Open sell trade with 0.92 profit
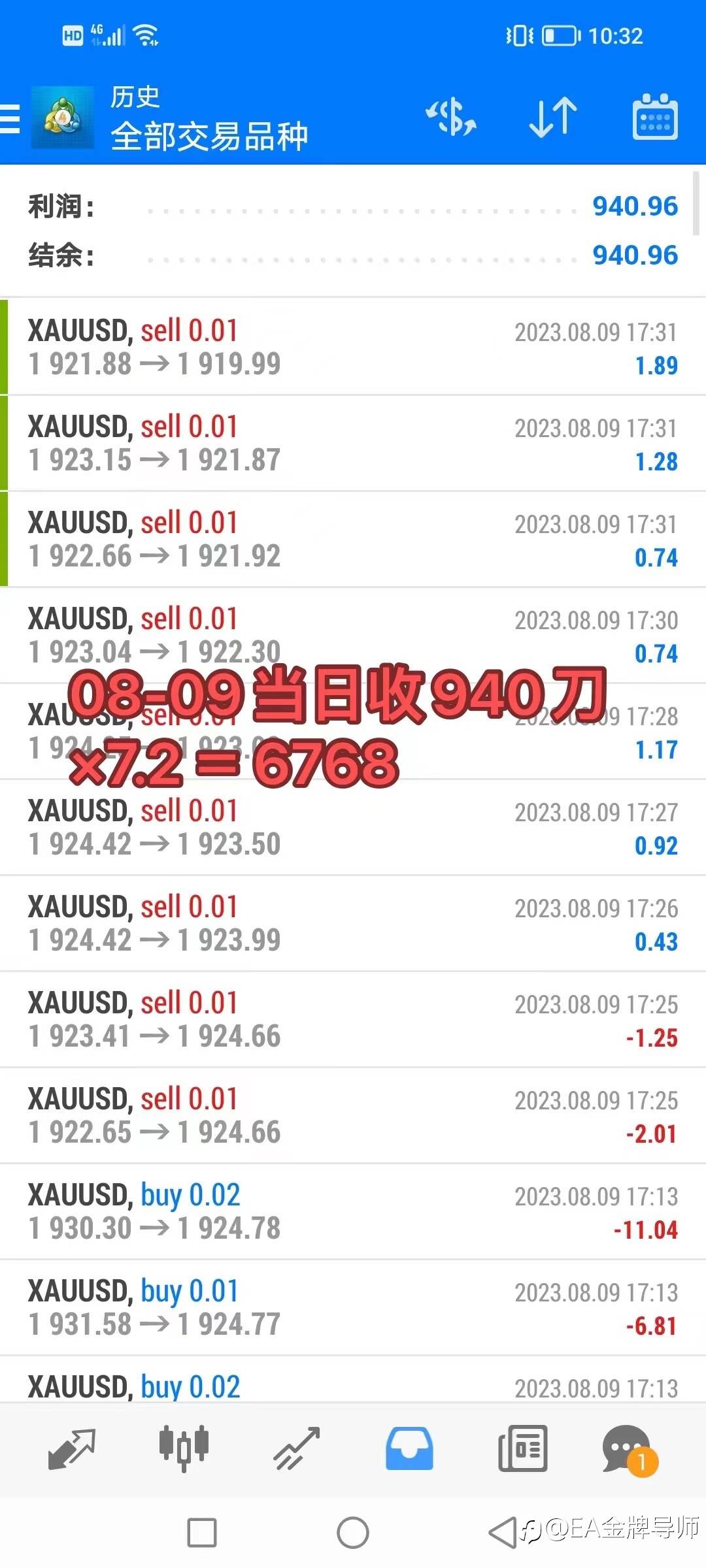The width and height of the screenshot is (706, 1568). click(x=353, y=827)
